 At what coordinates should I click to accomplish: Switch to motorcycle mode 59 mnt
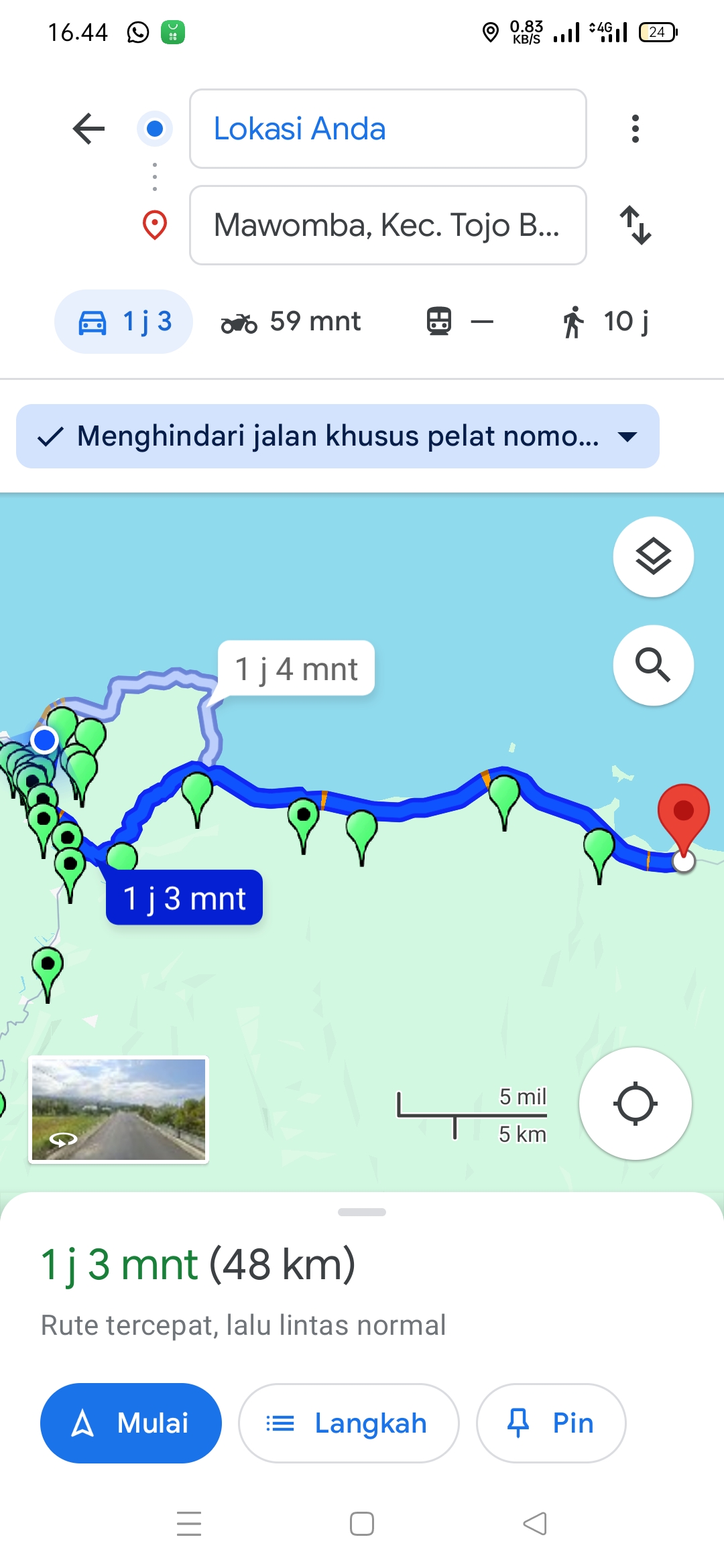291,322
